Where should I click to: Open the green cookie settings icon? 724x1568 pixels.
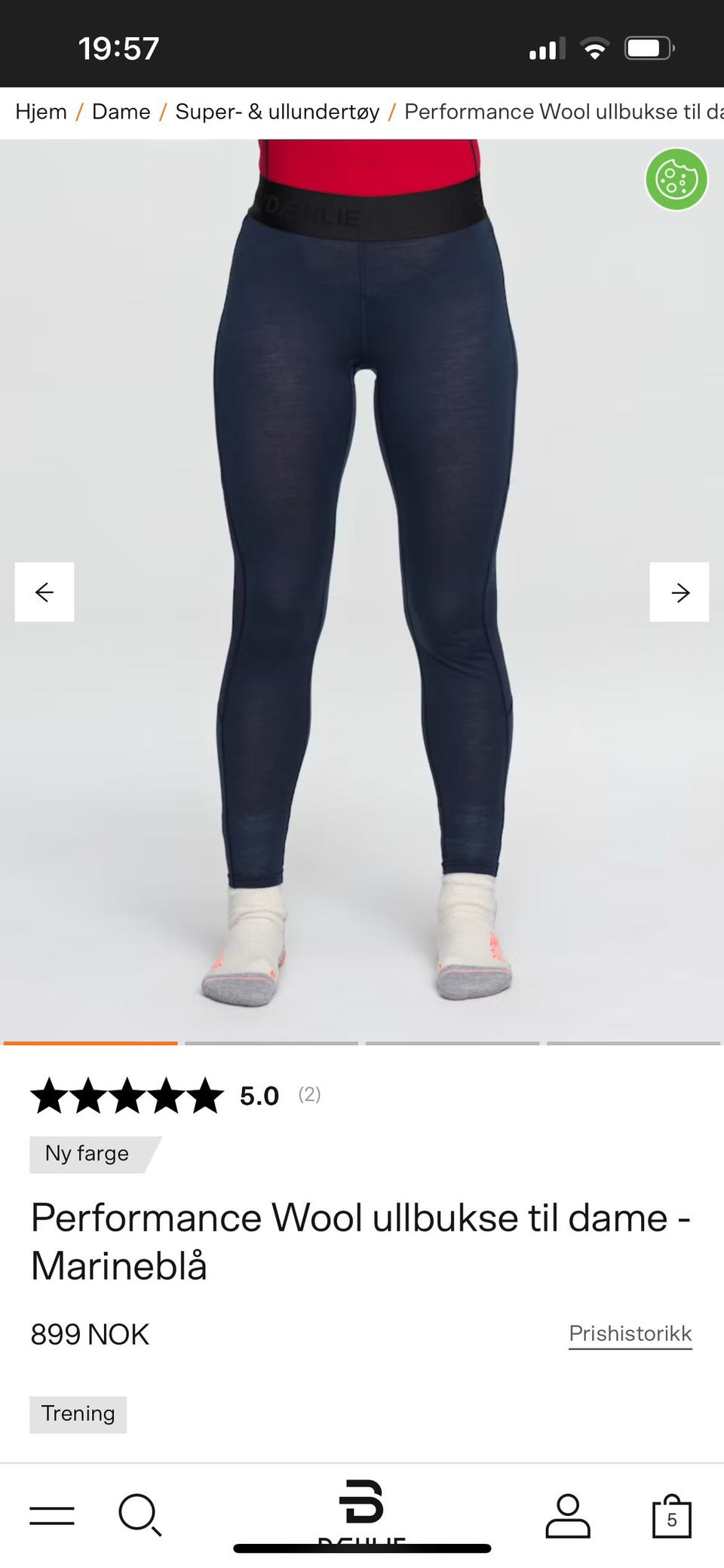click(x=676, y=179)
